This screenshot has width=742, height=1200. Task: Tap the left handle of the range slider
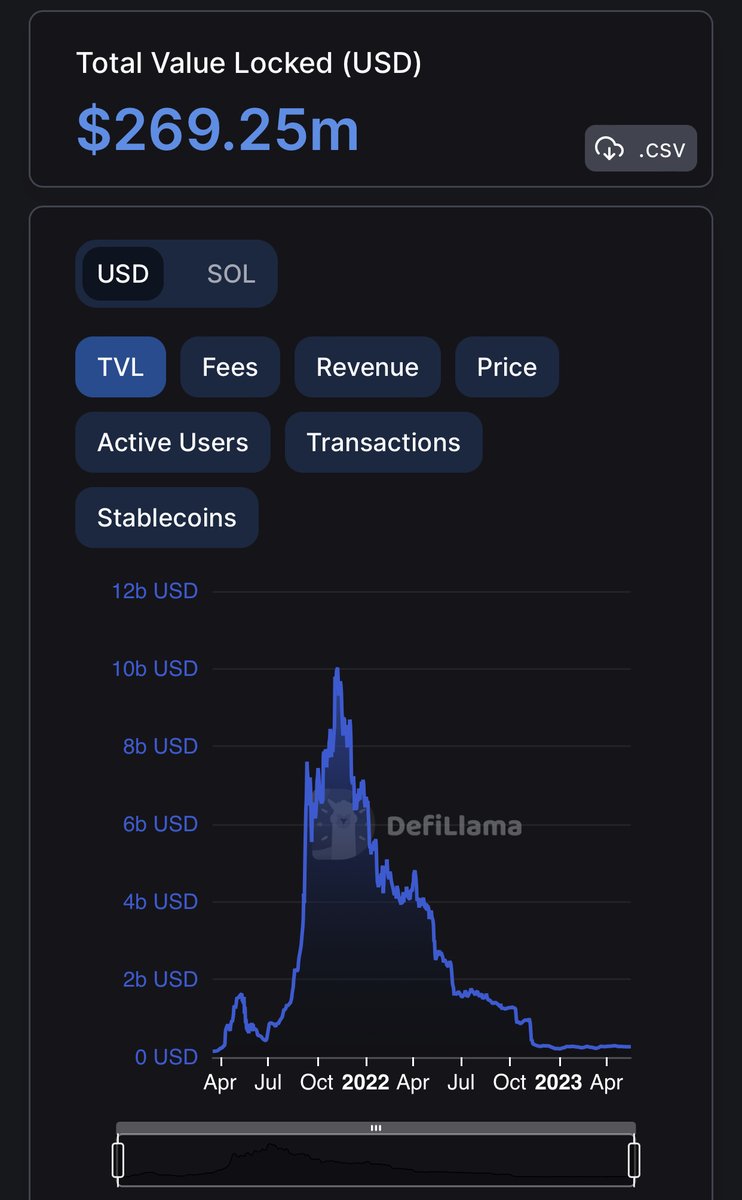118,1160
